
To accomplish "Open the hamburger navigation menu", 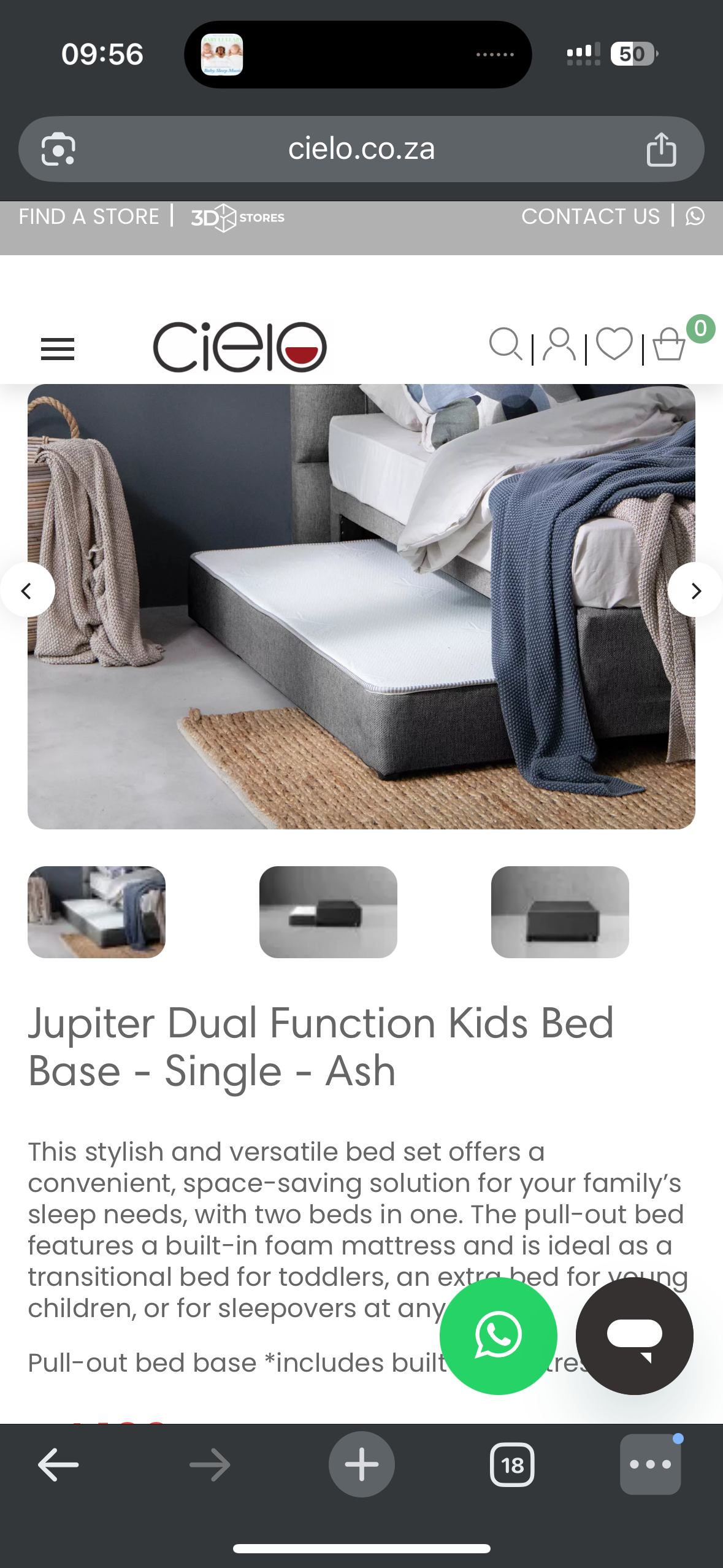I will click(x=57, y=348).
